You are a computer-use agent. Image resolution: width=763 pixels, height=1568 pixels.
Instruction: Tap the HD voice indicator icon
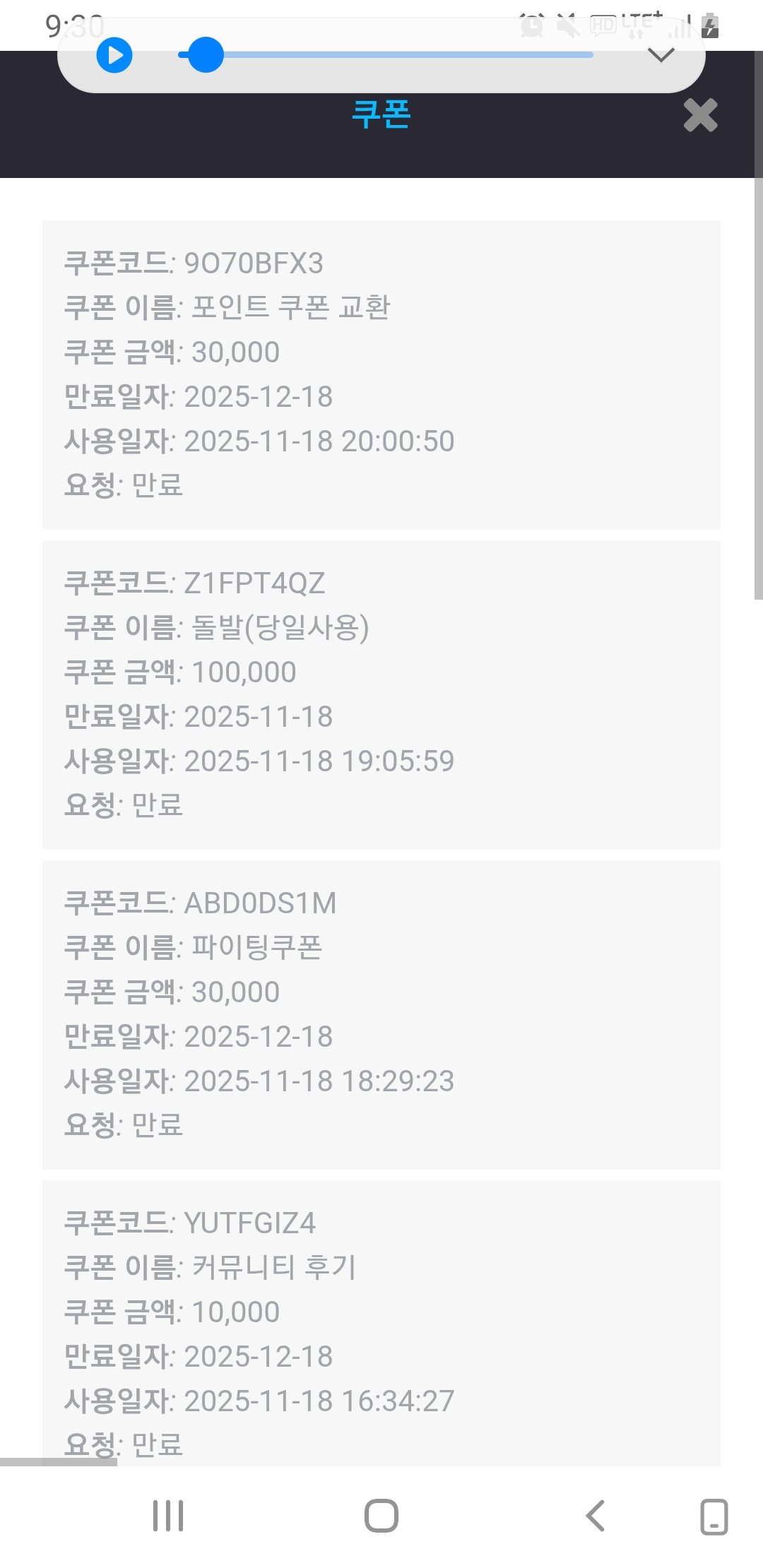coord(603,26)
